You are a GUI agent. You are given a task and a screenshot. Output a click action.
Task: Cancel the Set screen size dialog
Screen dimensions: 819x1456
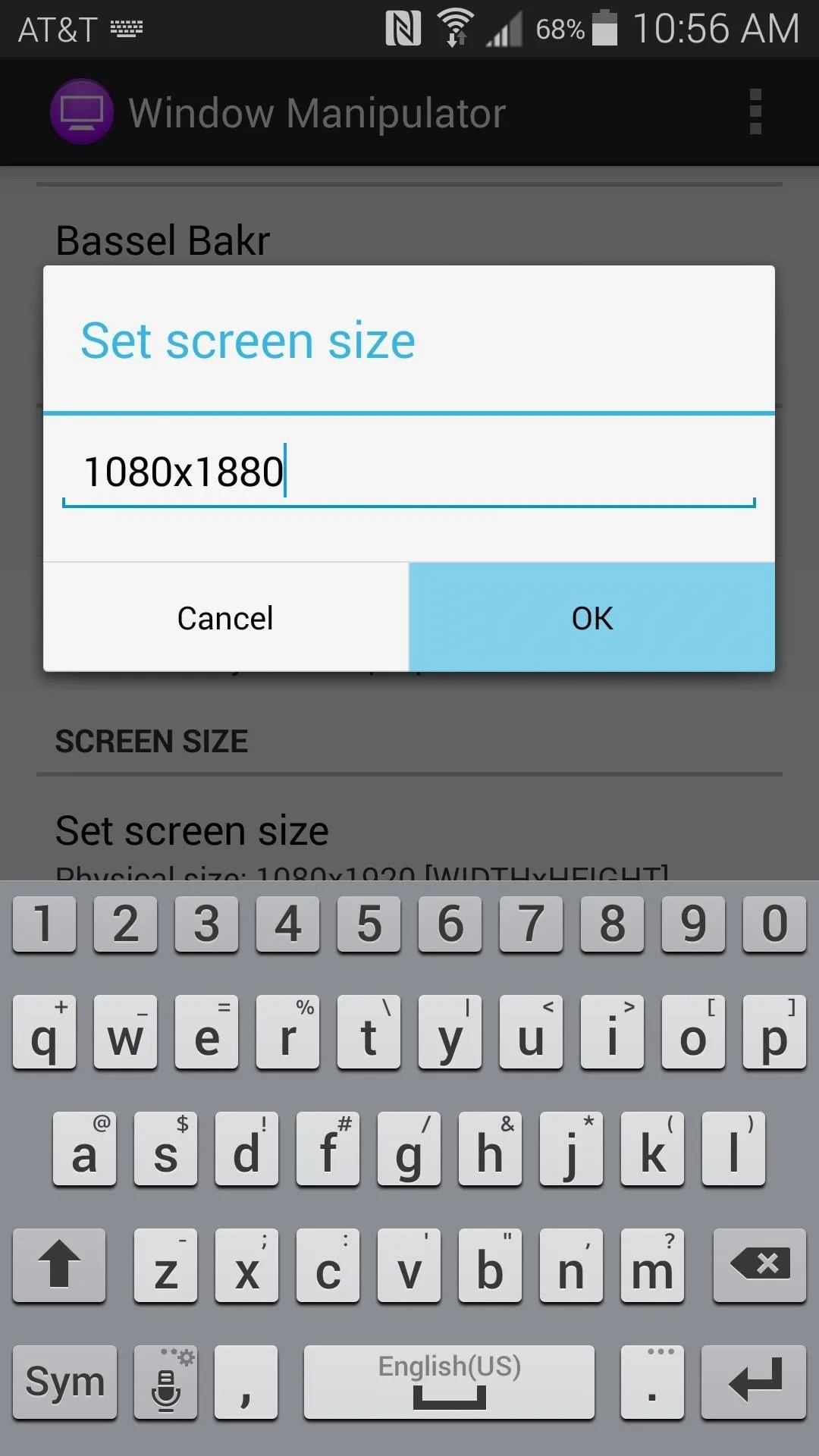coord(226,617)
